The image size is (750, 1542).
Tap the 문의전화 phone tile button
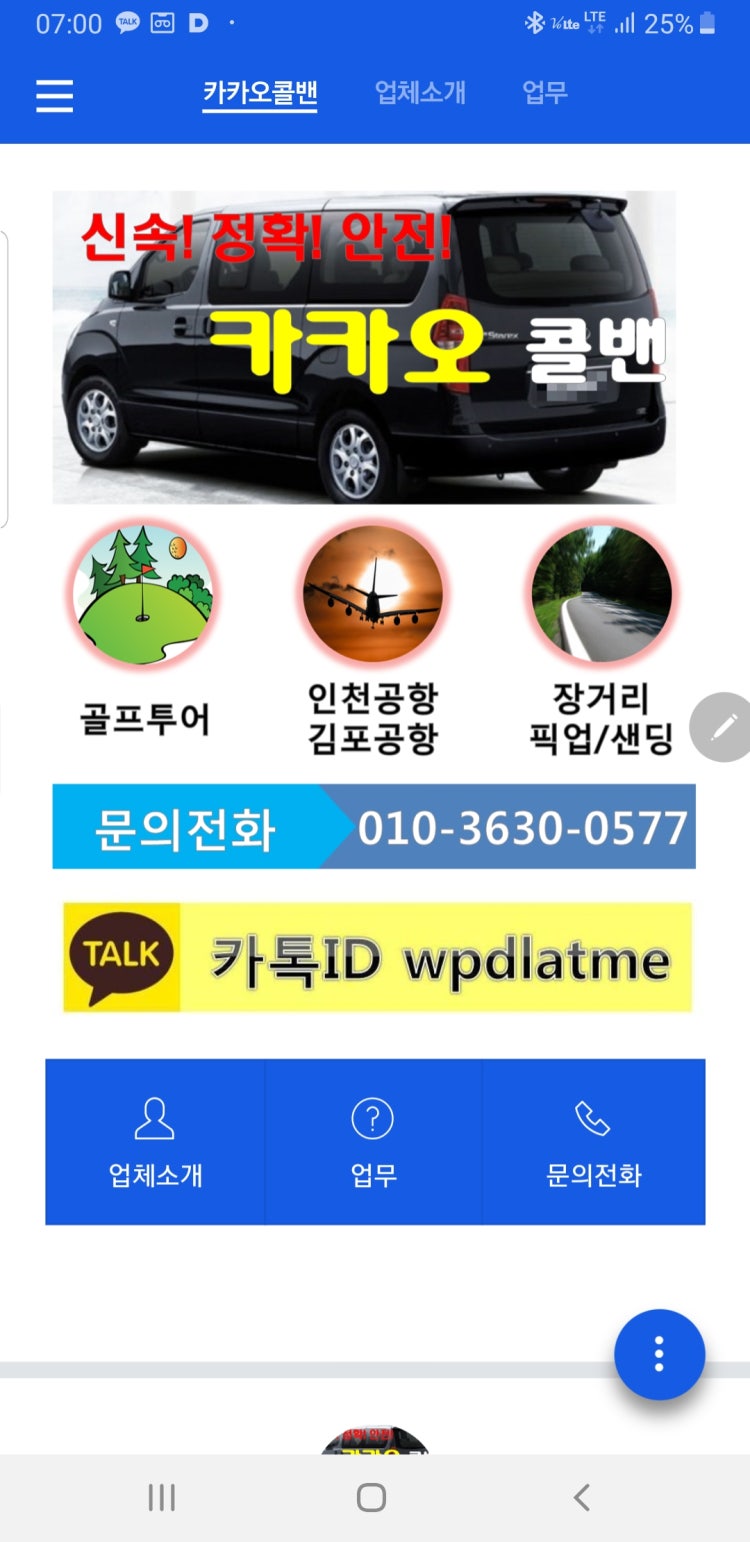click(593, 1142)
